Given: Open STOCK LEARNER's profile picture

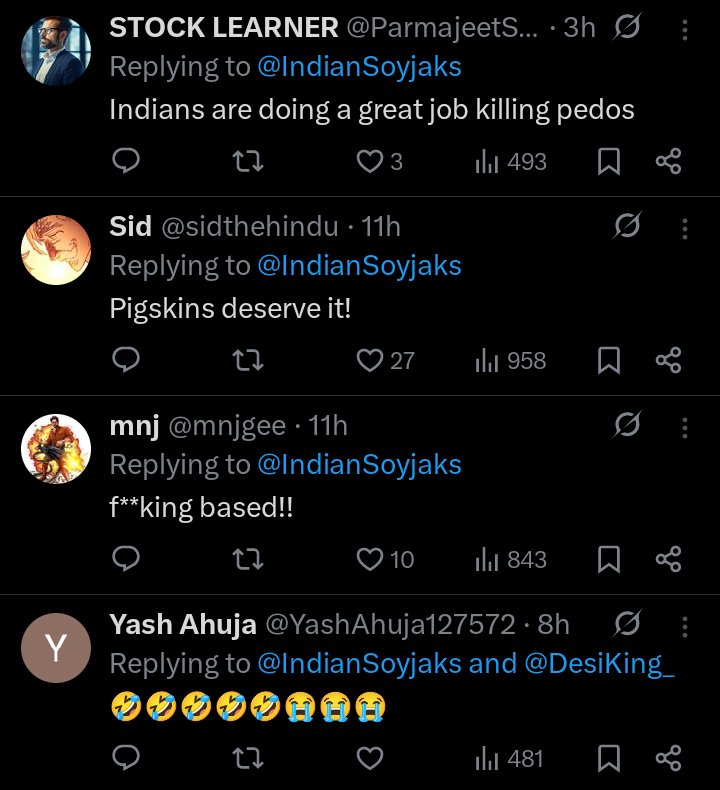Looking at the screenshot, I should (56, 52).
